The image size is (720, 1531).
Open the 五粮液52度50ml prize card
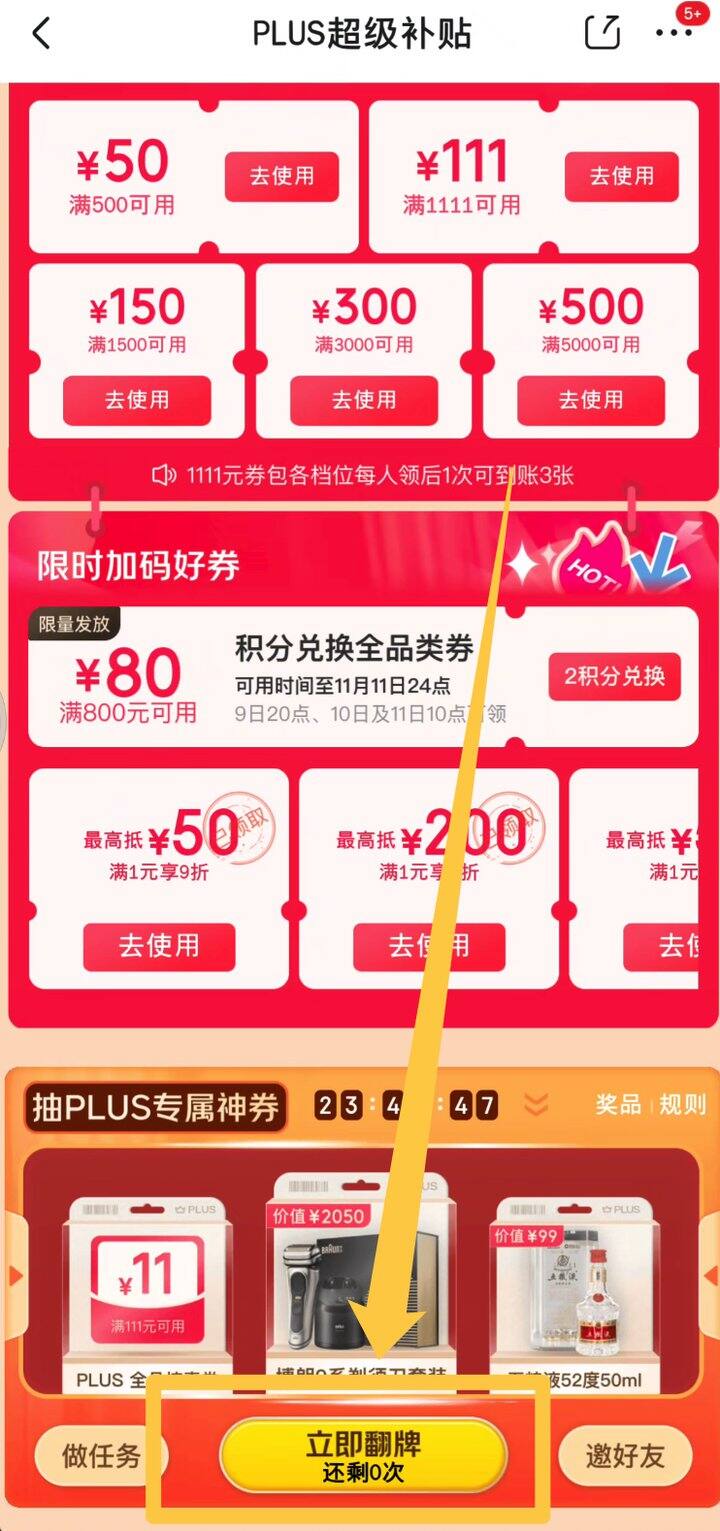(574, 1295)
